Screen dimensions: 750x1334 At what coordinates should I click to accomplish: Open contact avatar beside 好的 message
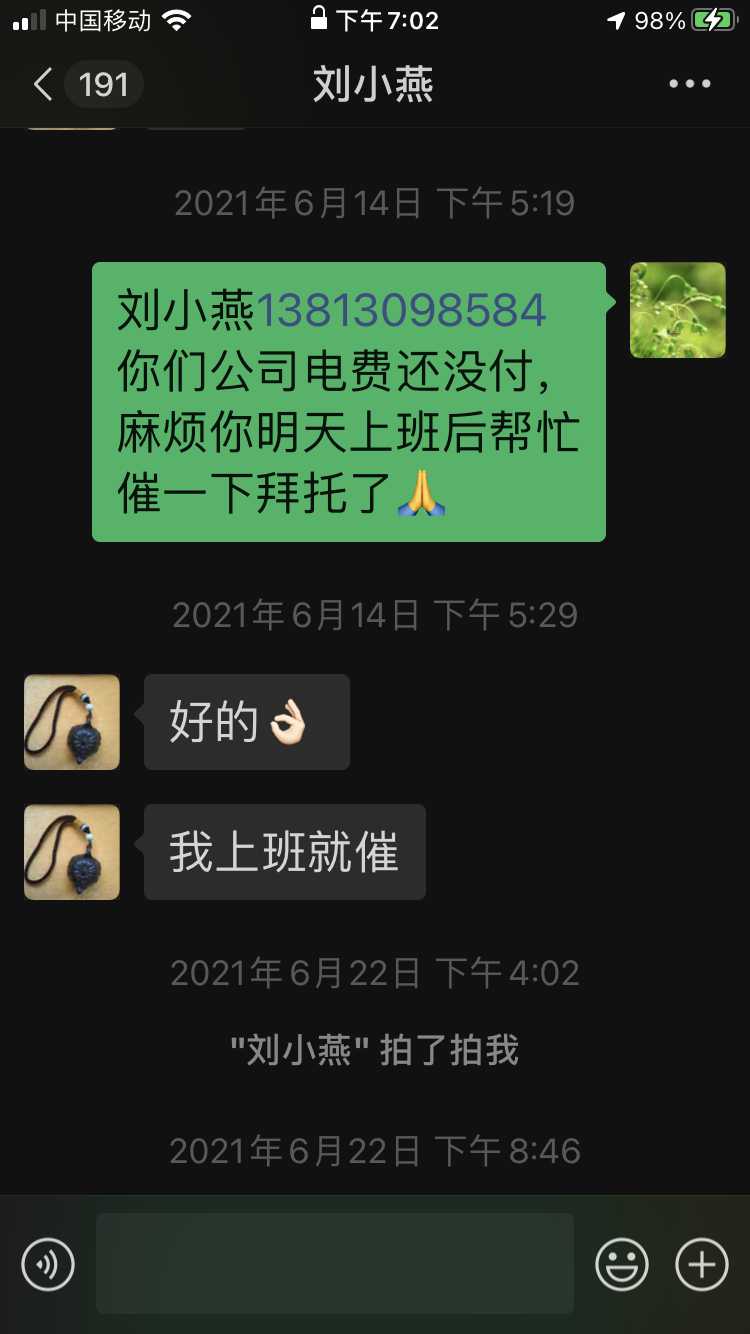pos(72,722)
